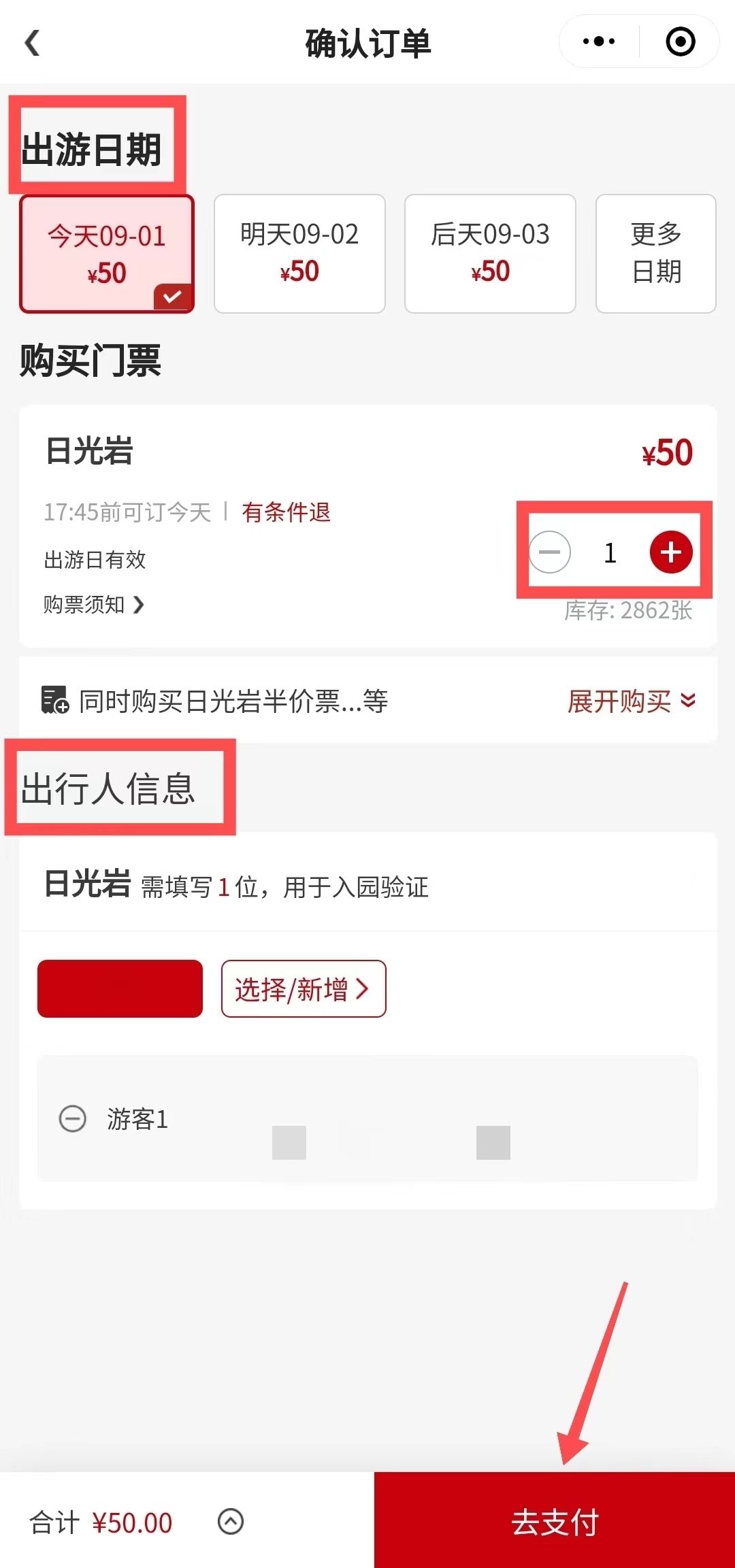Image resolution: width=735 pixels, height=1568 pixels.
Task: Increase the 日光岩 ticket quantity
Action: 670,552
